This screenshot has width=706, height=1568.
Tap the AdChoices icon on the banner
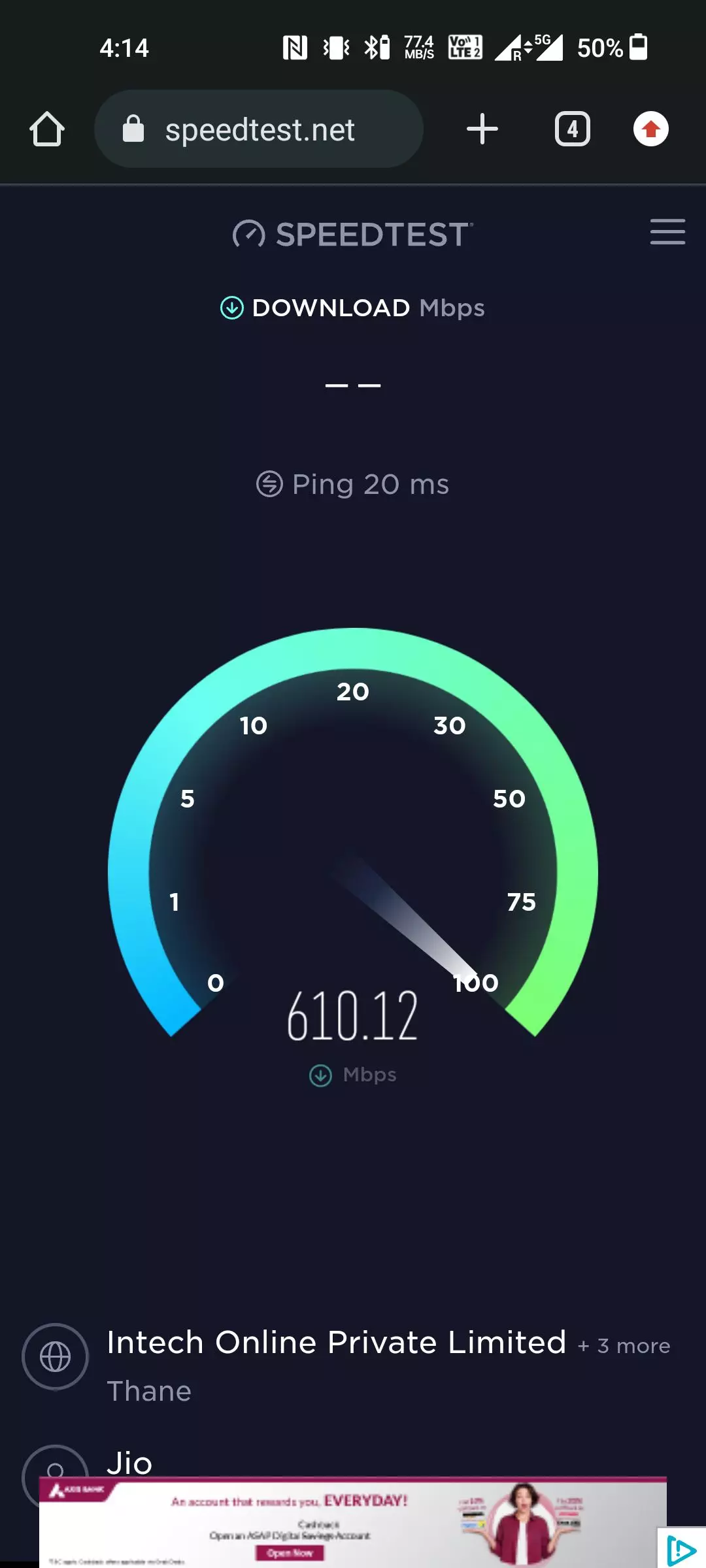[x=681, y=1550]
